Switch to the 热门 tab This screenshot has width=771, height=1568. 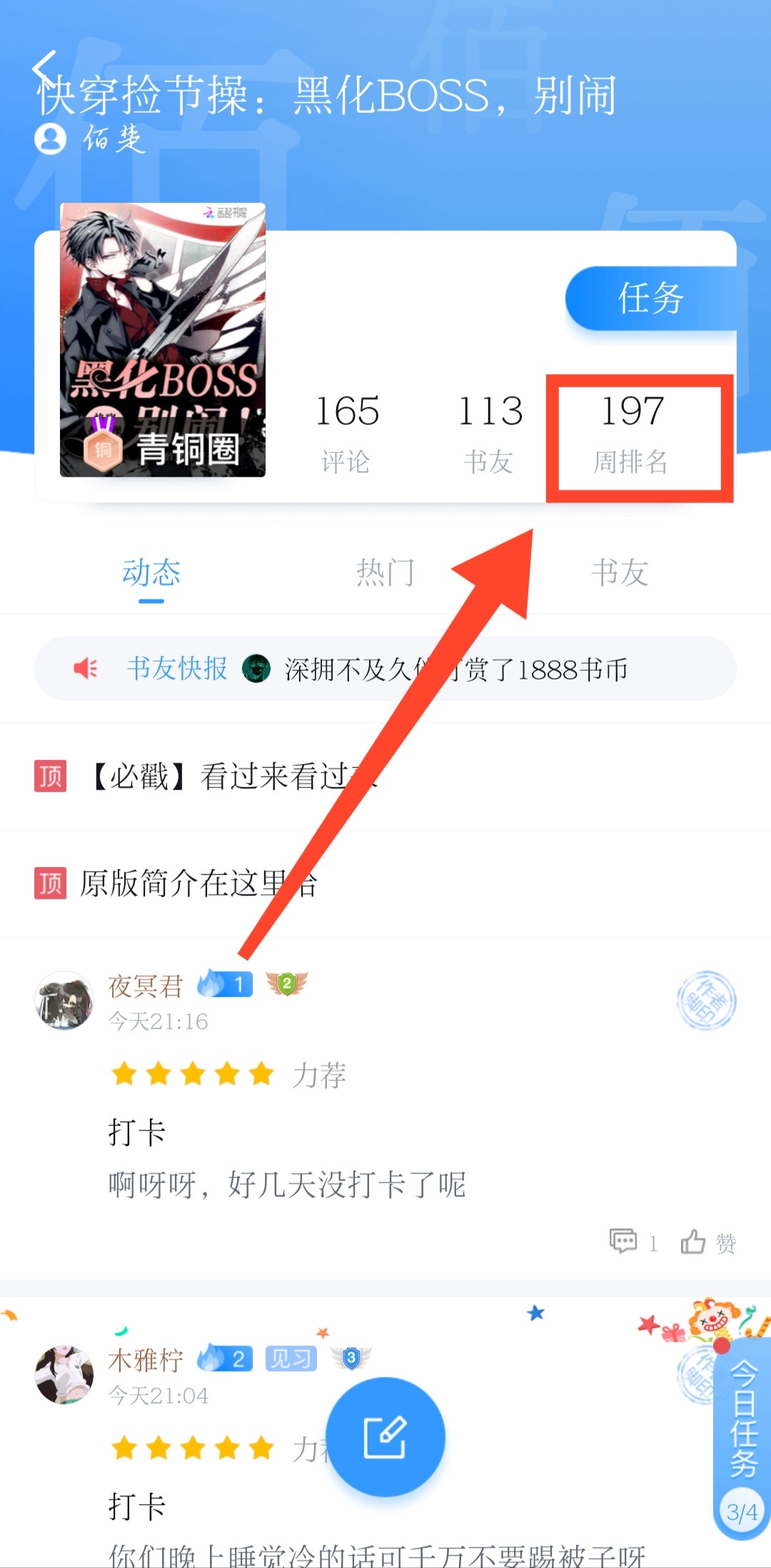pos(385,573)
